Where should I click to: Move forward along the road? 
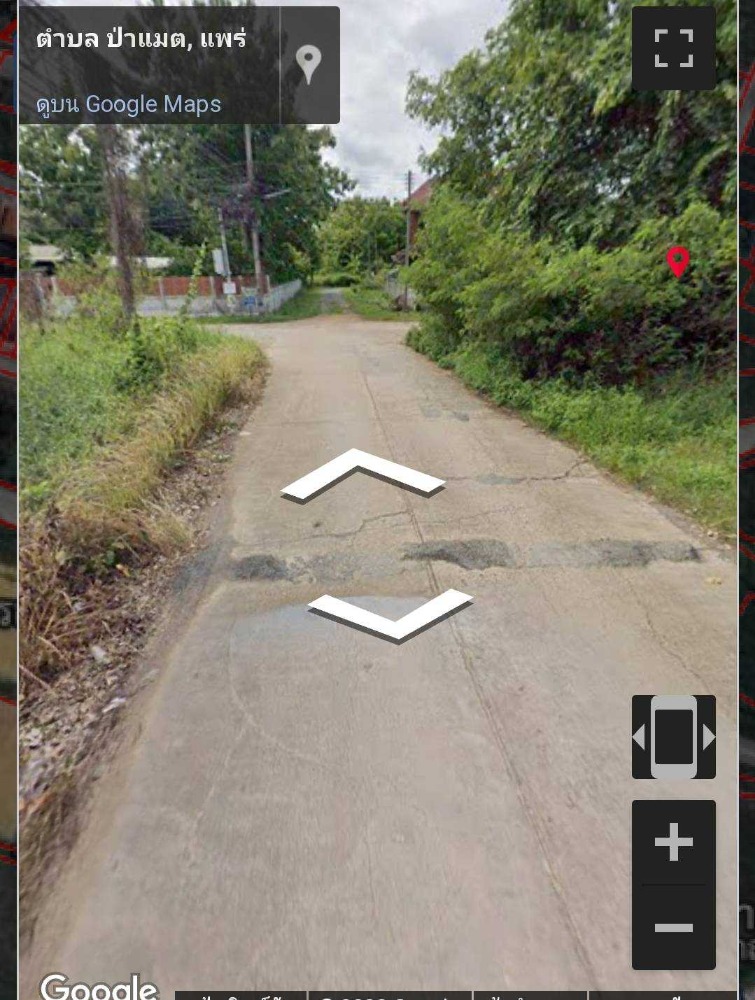(x=362, y=474)
